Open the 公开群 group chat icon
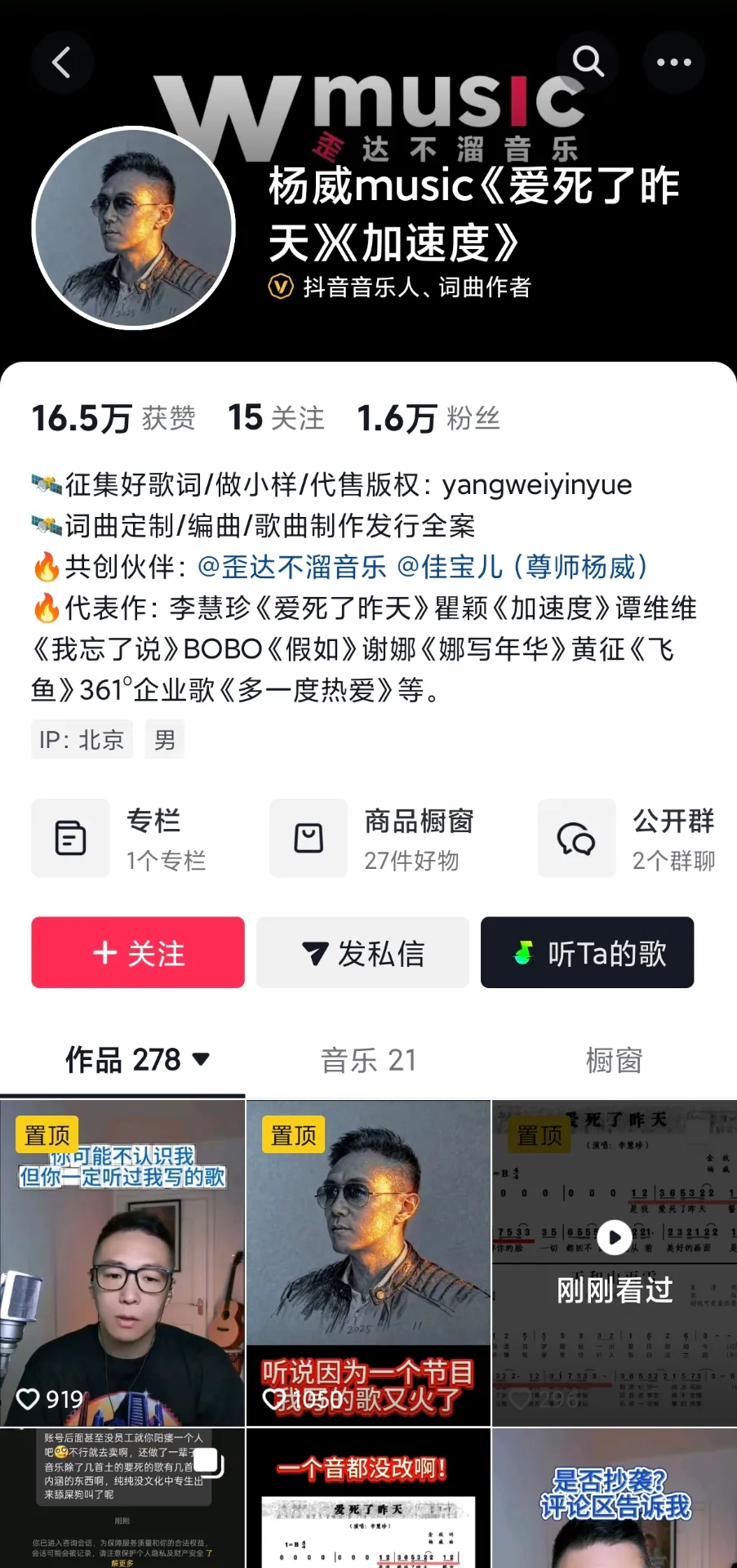The image size is (737, 1568). click(576, 838)
